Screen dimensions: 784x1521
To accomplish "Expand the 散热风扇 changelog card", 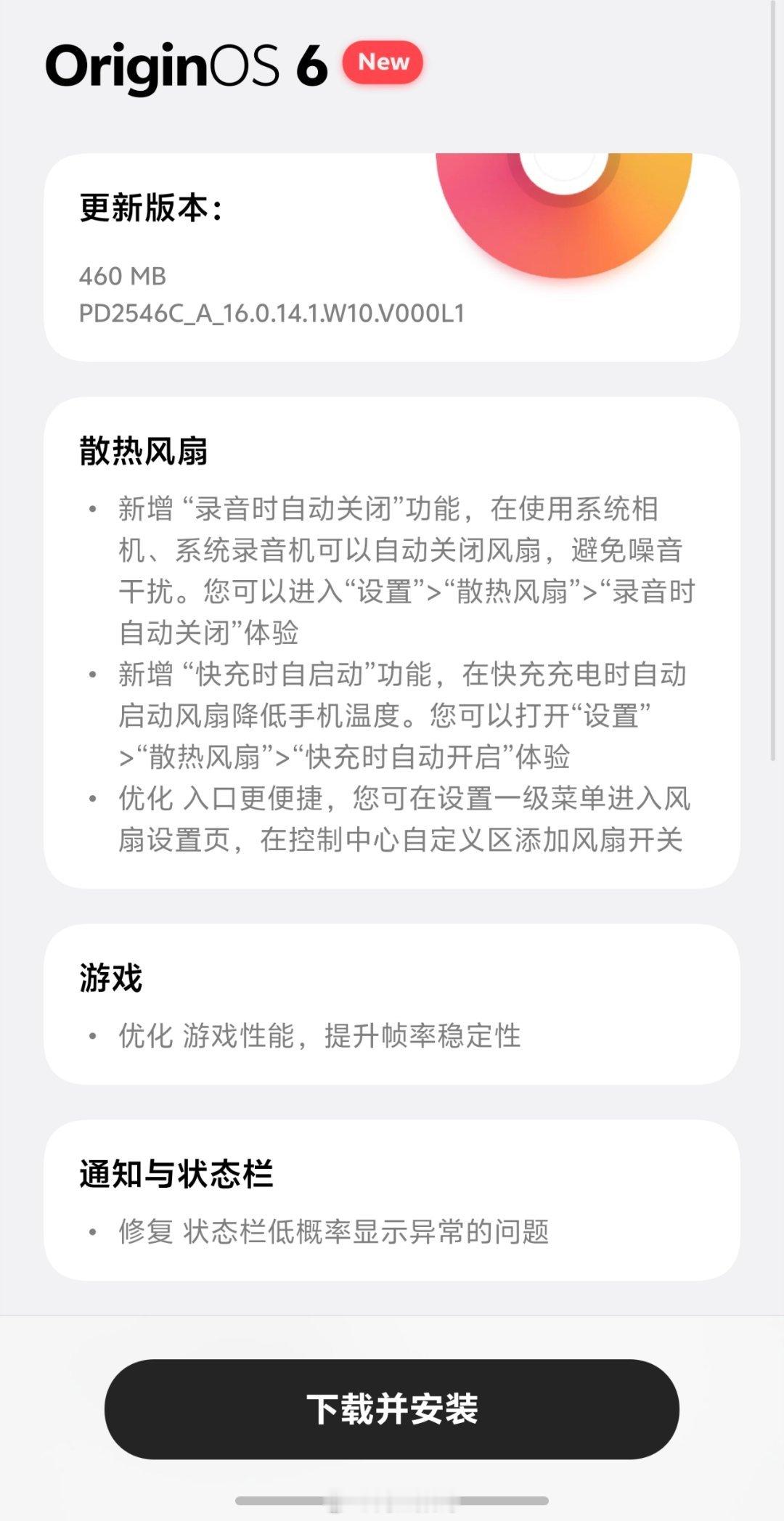I will [x=392, y=639].
